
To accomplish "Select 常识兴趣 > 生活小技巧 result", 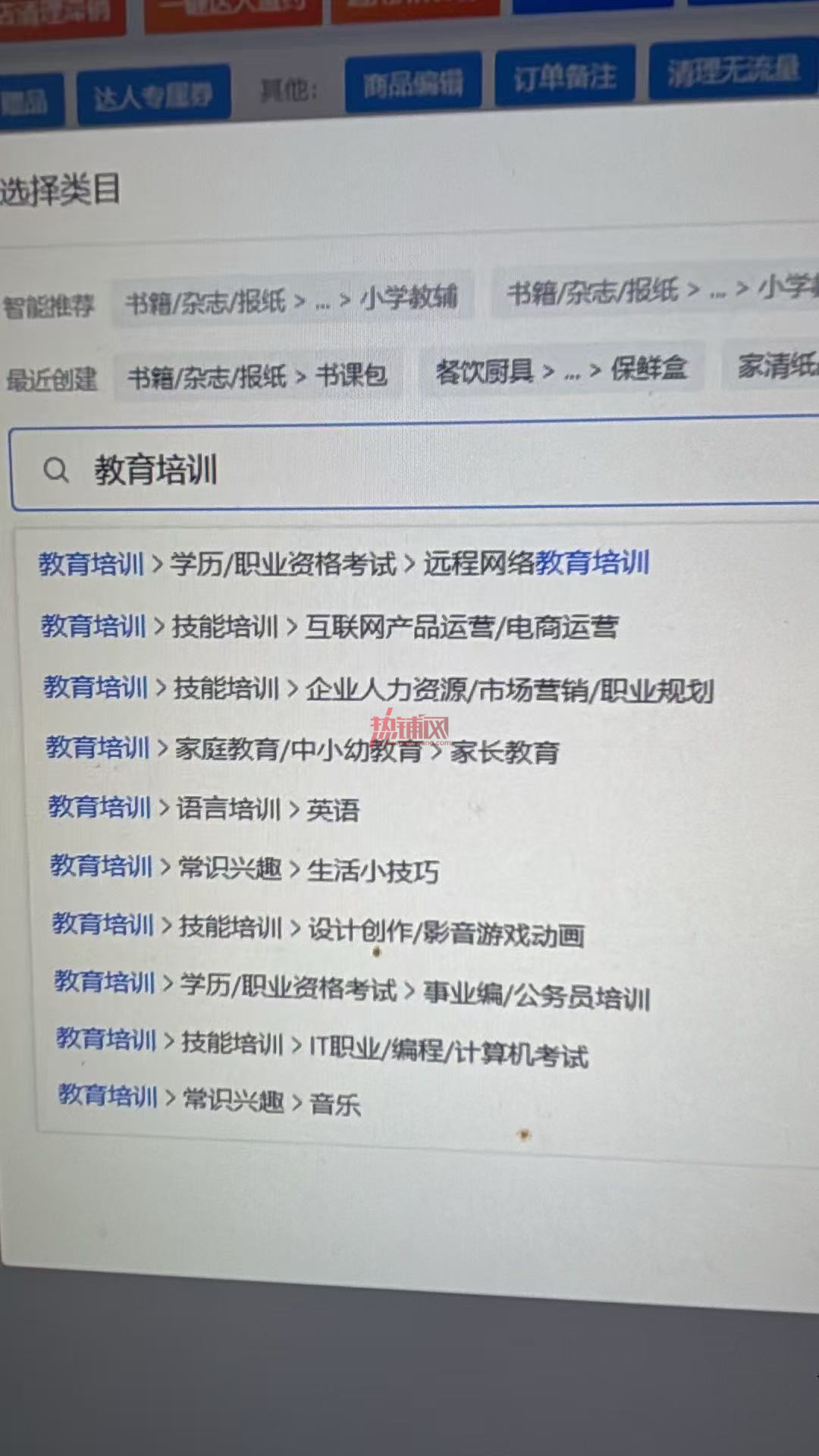I will point(244,868).
